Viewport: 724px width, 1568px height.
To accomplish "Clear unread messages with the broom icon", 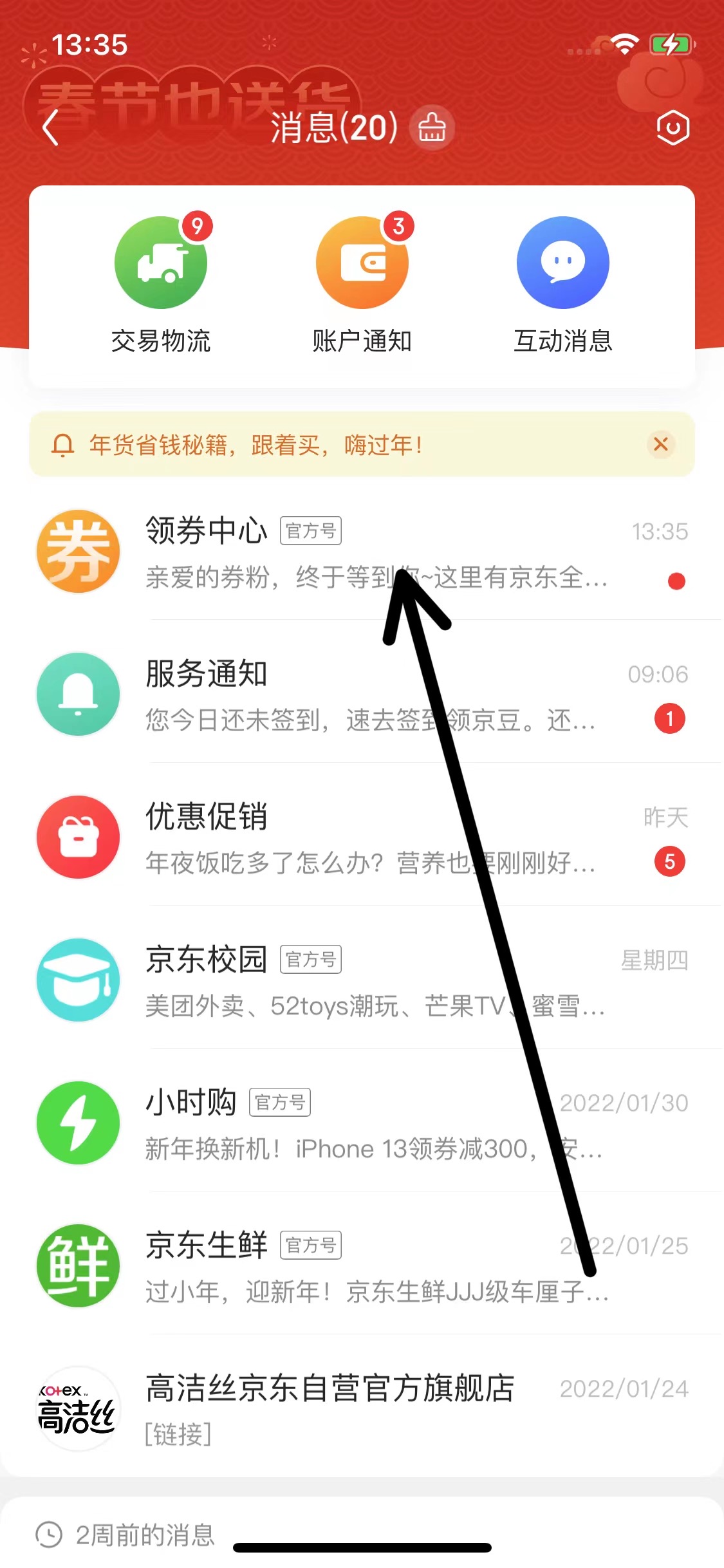I will coord(432,127).
